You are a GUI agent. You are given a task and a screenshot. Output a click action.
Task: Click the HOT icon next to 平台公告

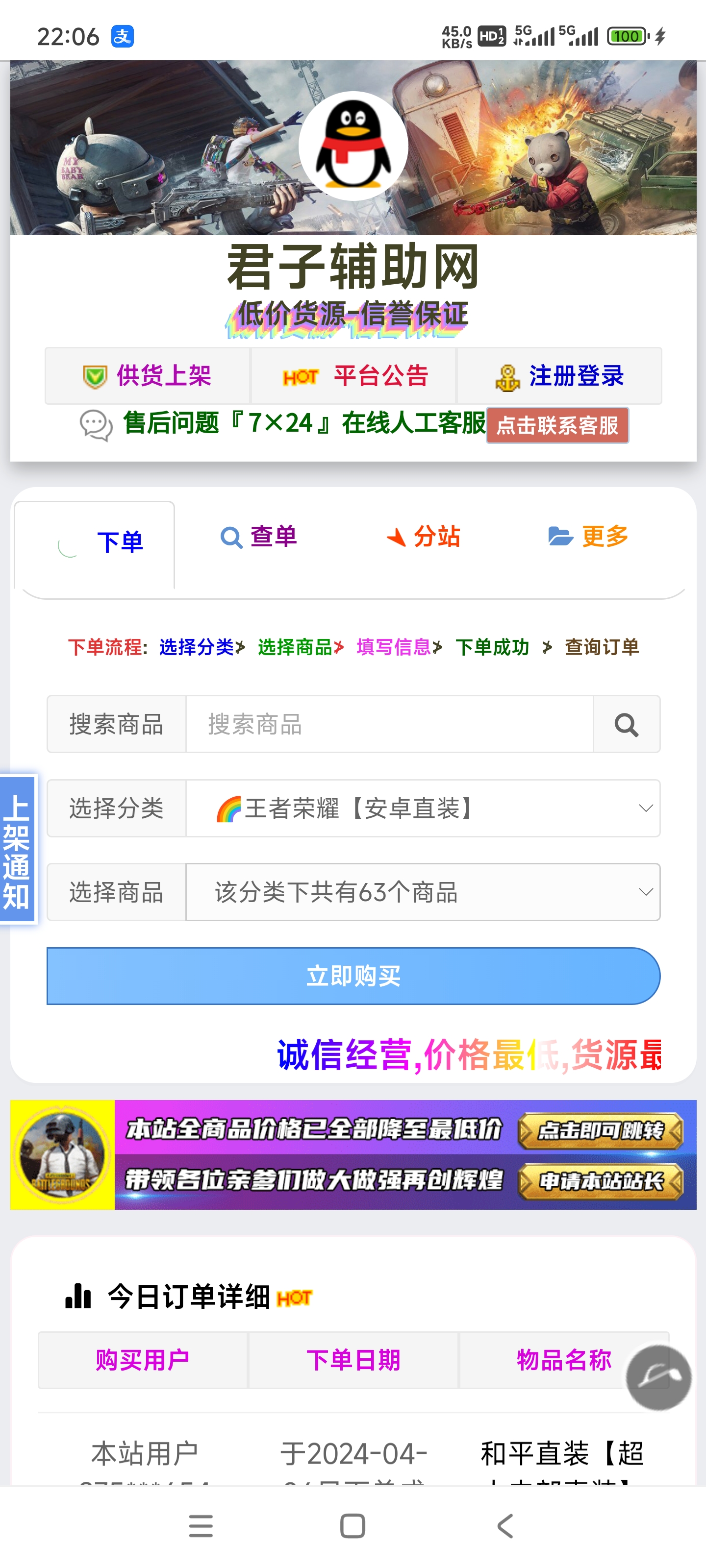[303, 377]
